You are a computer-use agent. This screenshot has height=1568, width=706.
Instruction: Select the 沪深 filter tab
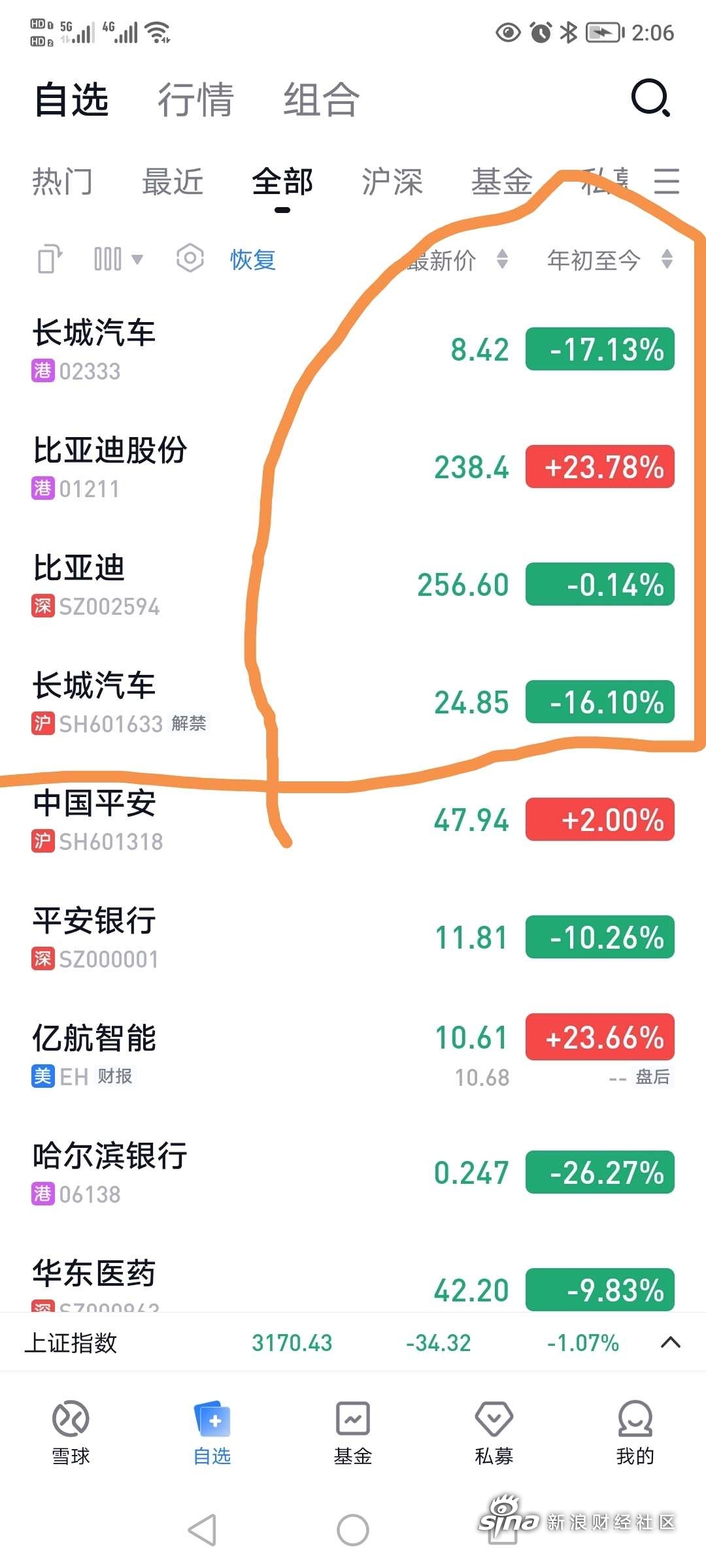tap(392, 182)
